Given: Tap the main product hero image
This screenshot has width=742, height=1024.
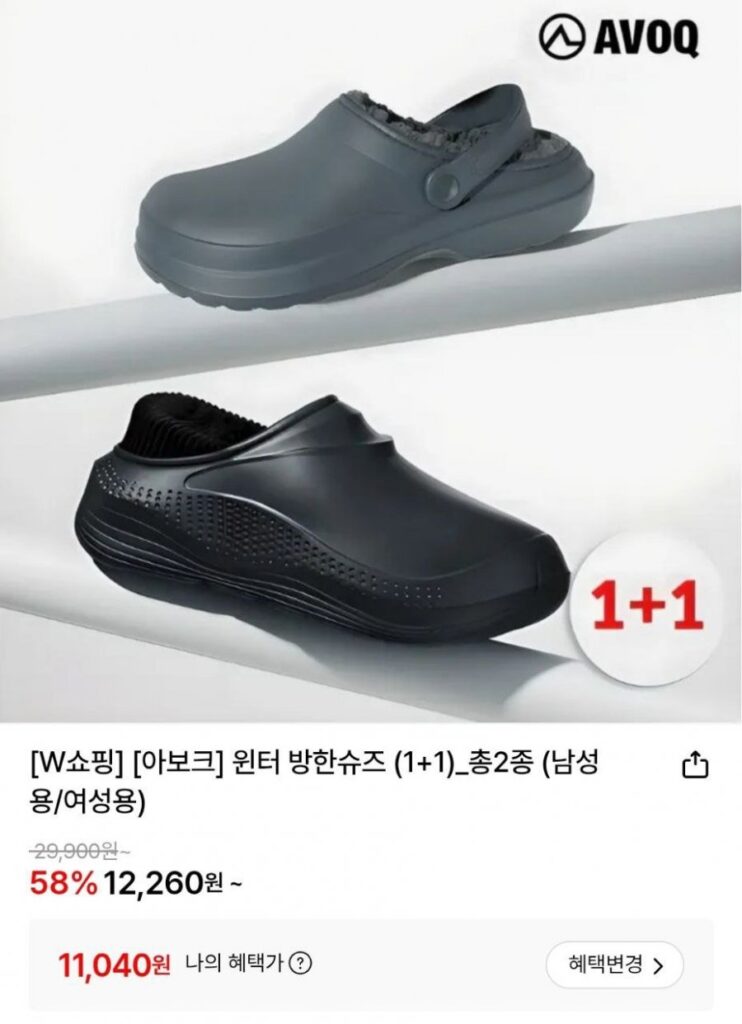Looking at the screenshot, I should coord(370,360).
